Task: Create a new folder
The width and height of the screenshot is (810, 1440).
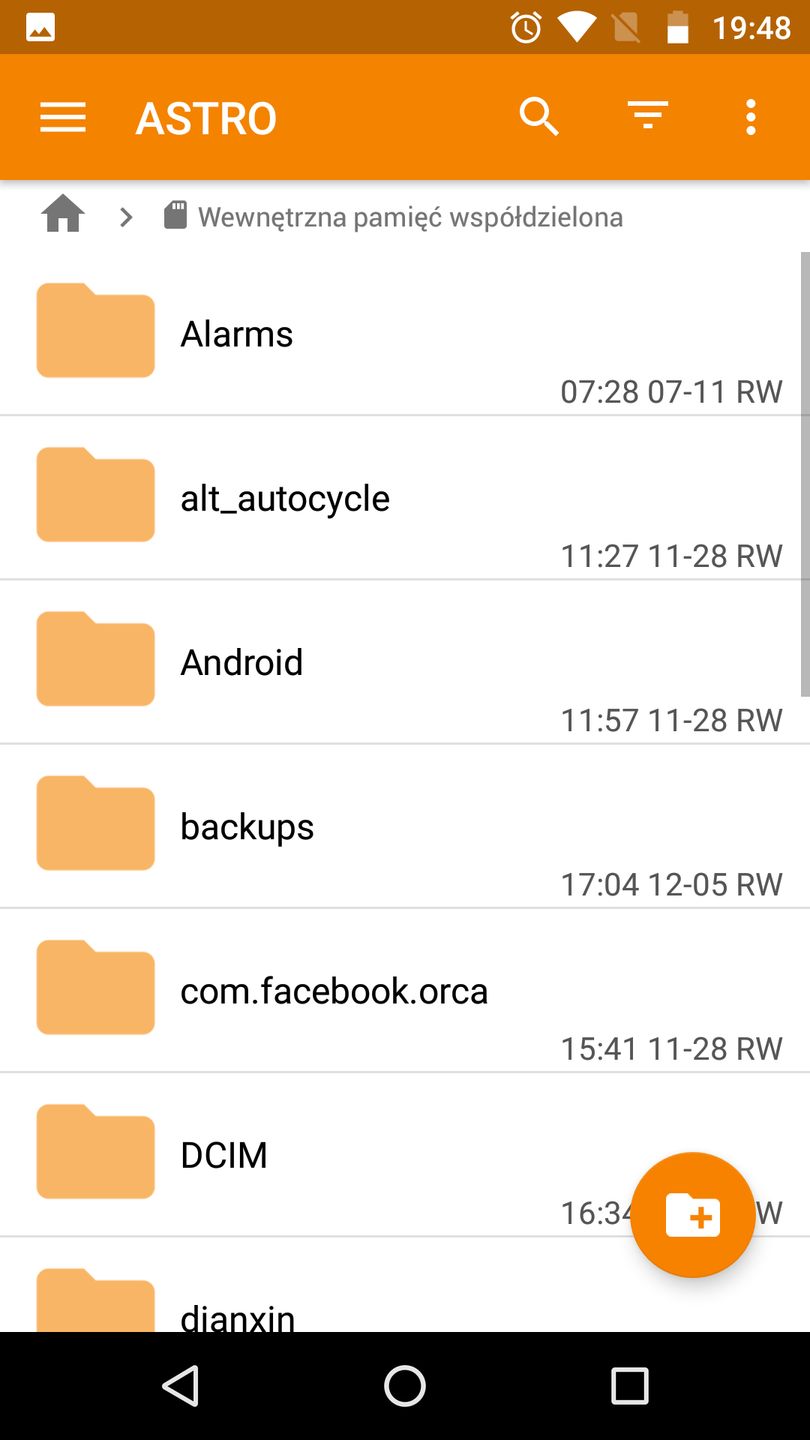Action: tap(692, 1215)
